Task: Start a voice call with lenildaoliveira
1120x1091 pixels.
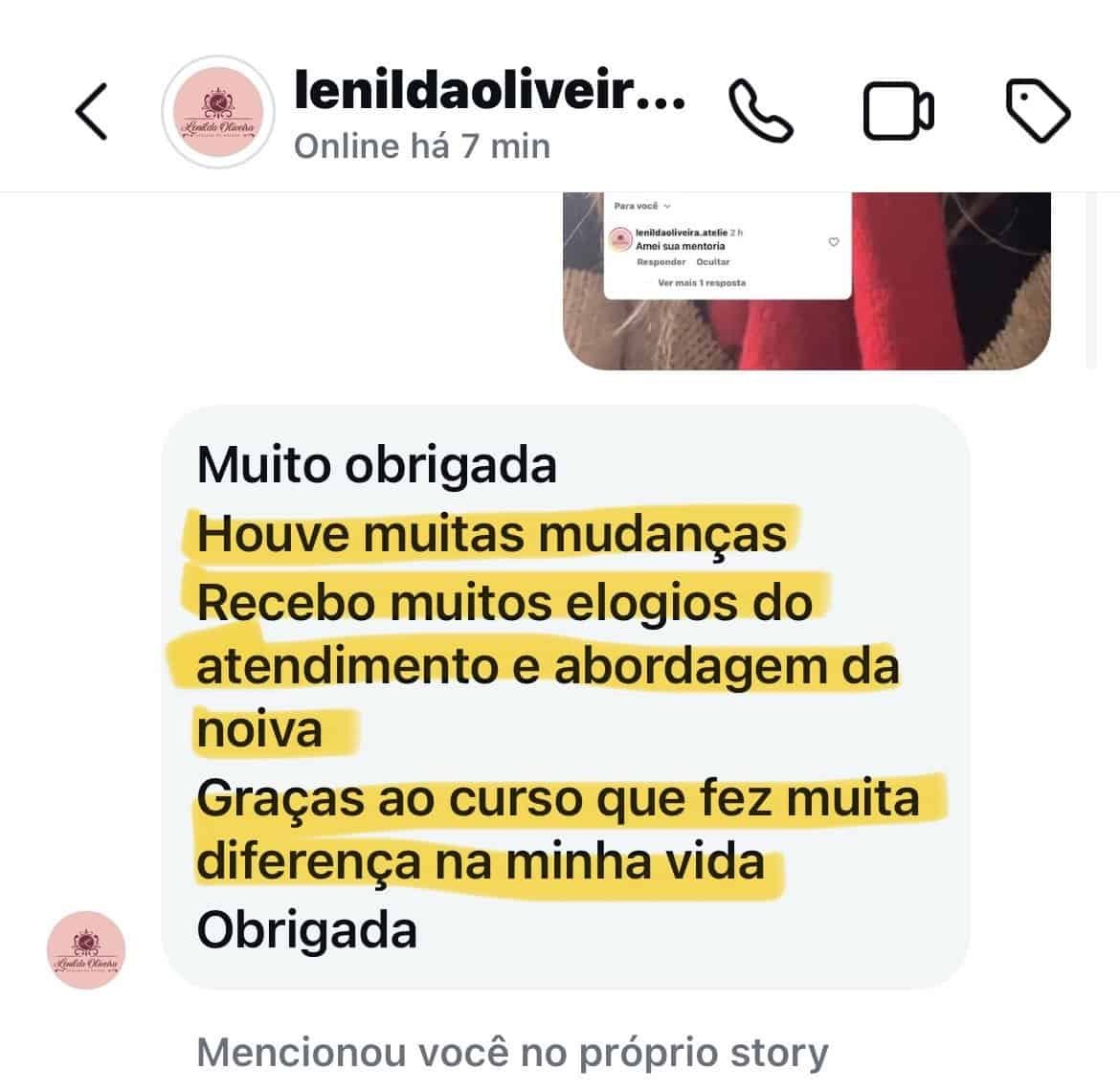Action: coord(761,112)
